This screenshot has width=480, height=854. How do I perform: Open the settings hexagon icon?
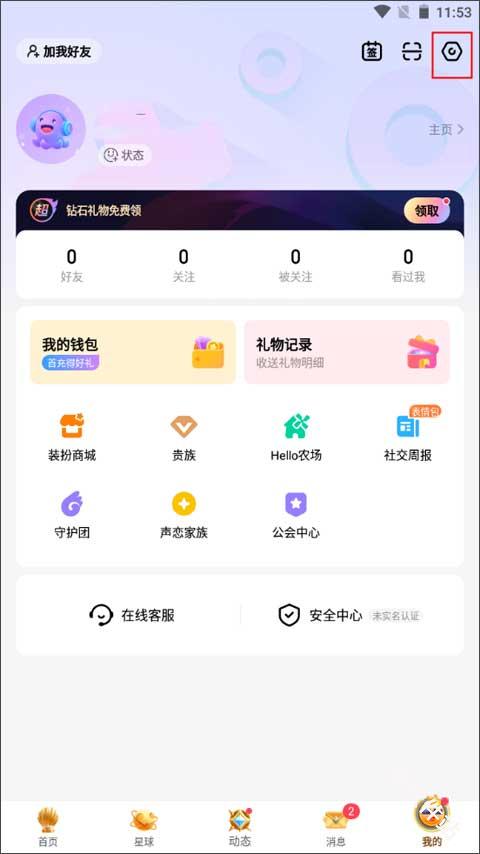(x=452, y=53)
